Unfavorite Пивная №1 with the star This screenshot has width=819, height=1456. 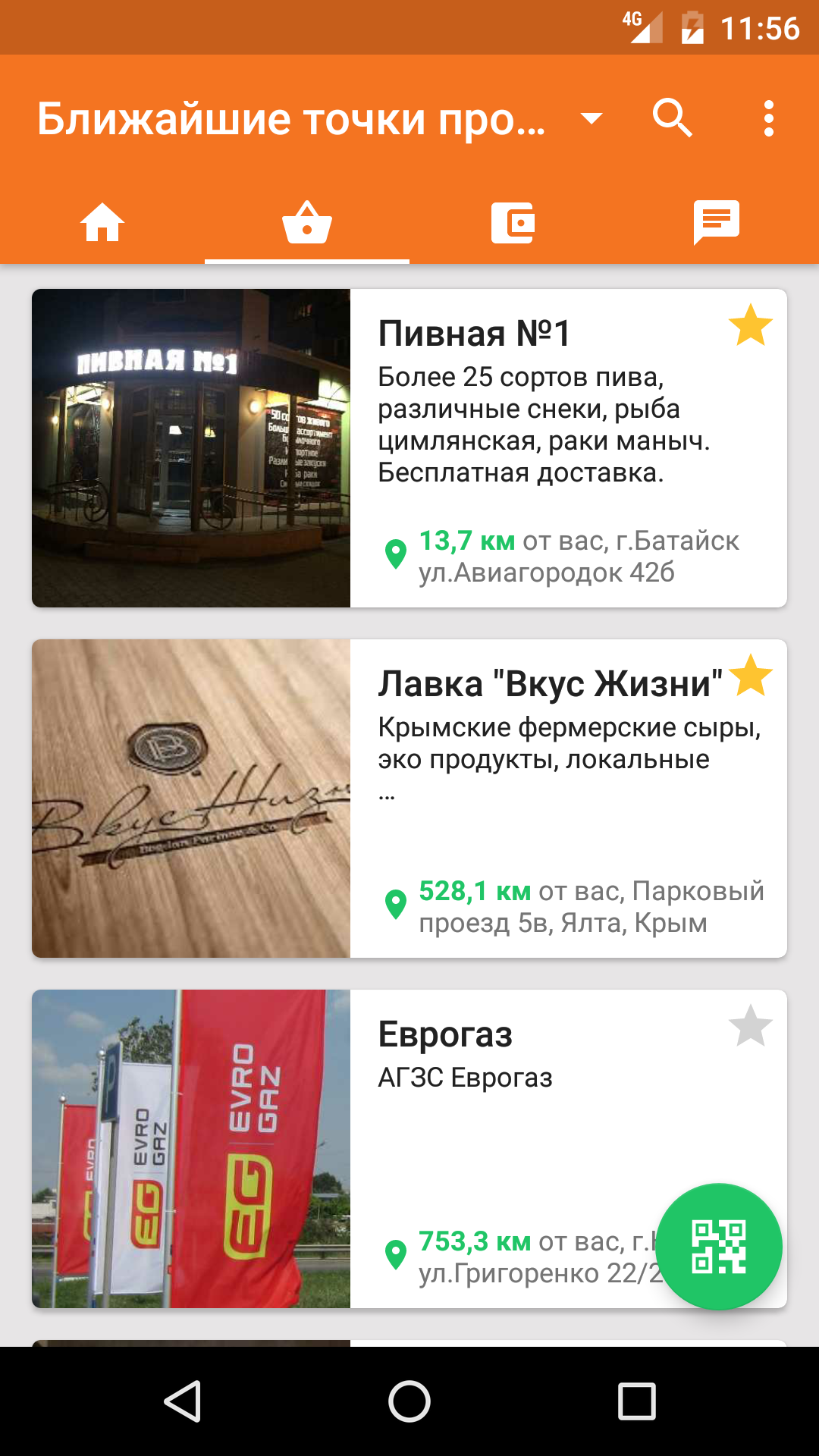point(750,326)
